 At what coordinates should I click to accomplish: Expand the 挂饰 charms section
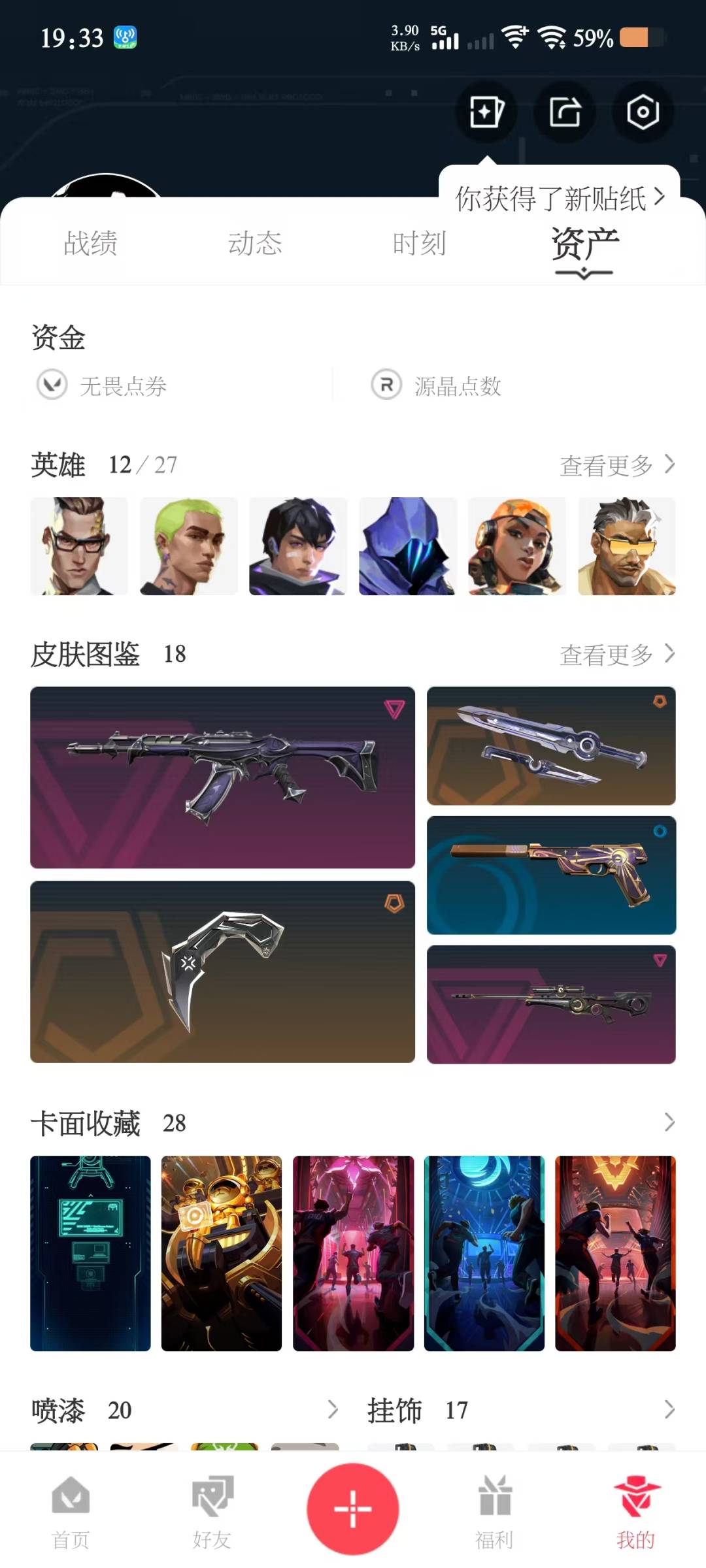(x=669, y=1409)
